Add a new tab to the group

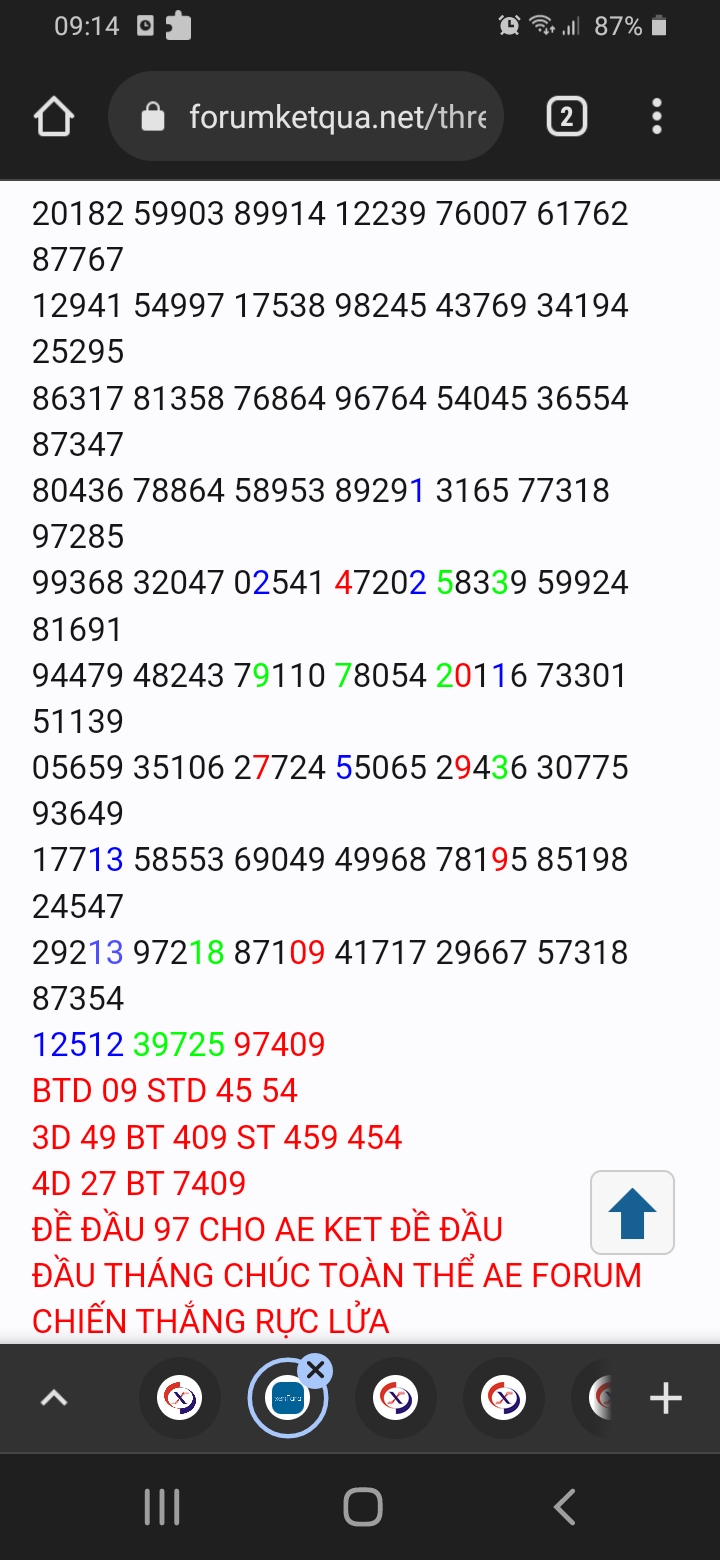pos(665,1398)
